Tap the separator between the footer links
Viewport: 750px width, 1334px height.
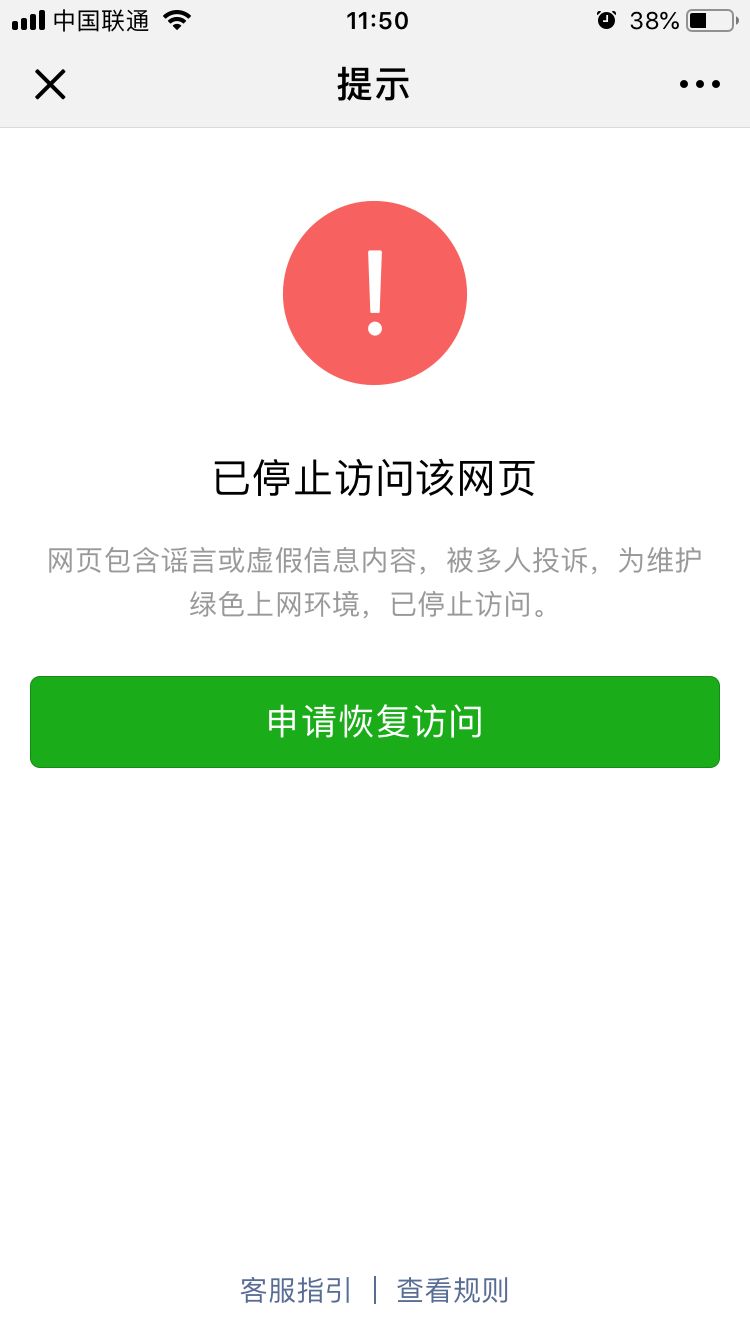pyautogui.click(x=377, y=1291)
